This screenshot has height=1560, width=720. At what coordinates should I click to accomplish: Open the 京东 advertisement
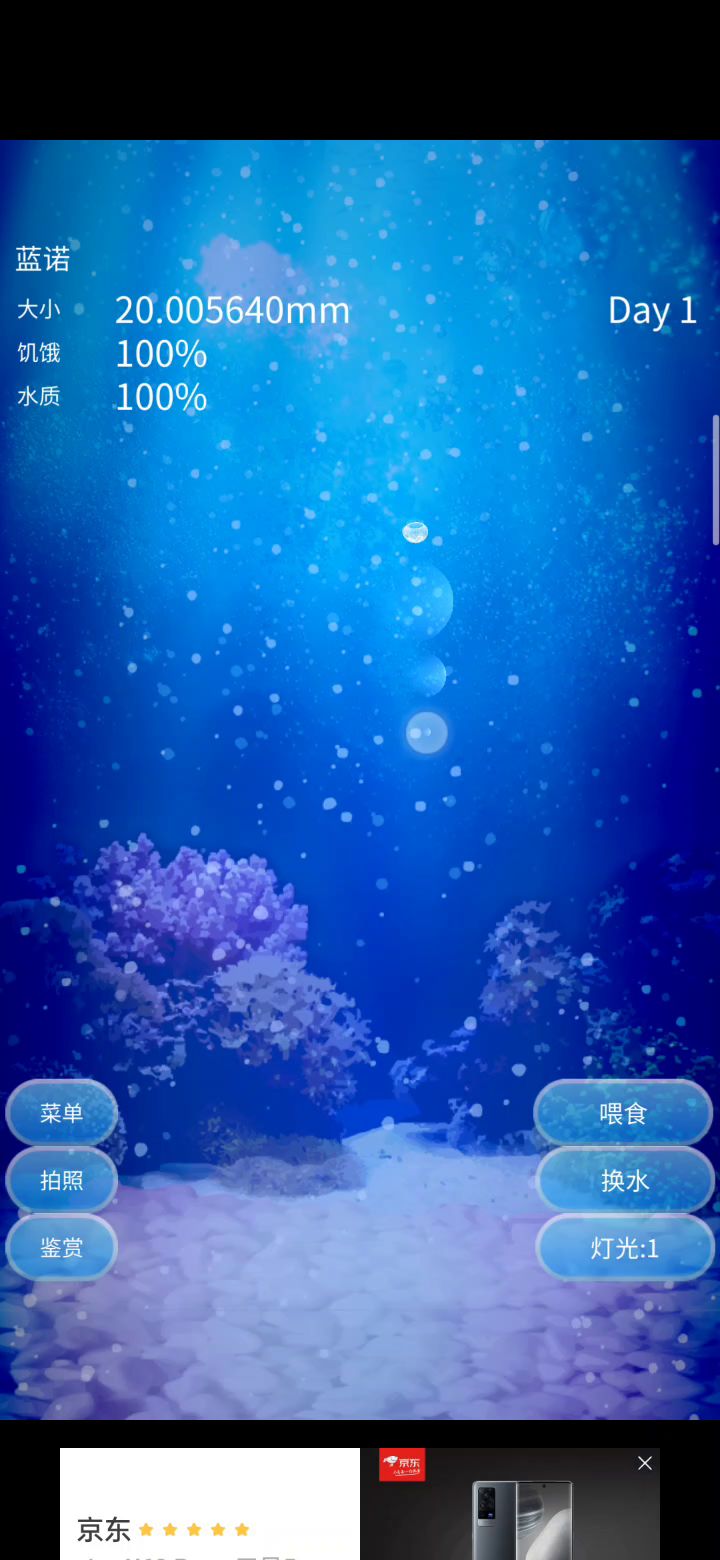pos(300,1510)
